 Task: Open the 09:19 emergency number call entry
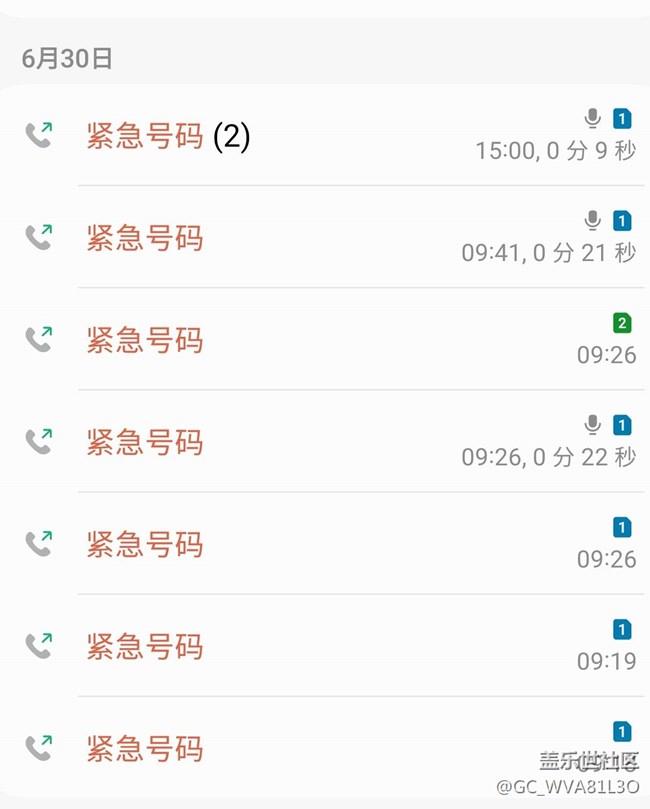(x=325, y=645)
